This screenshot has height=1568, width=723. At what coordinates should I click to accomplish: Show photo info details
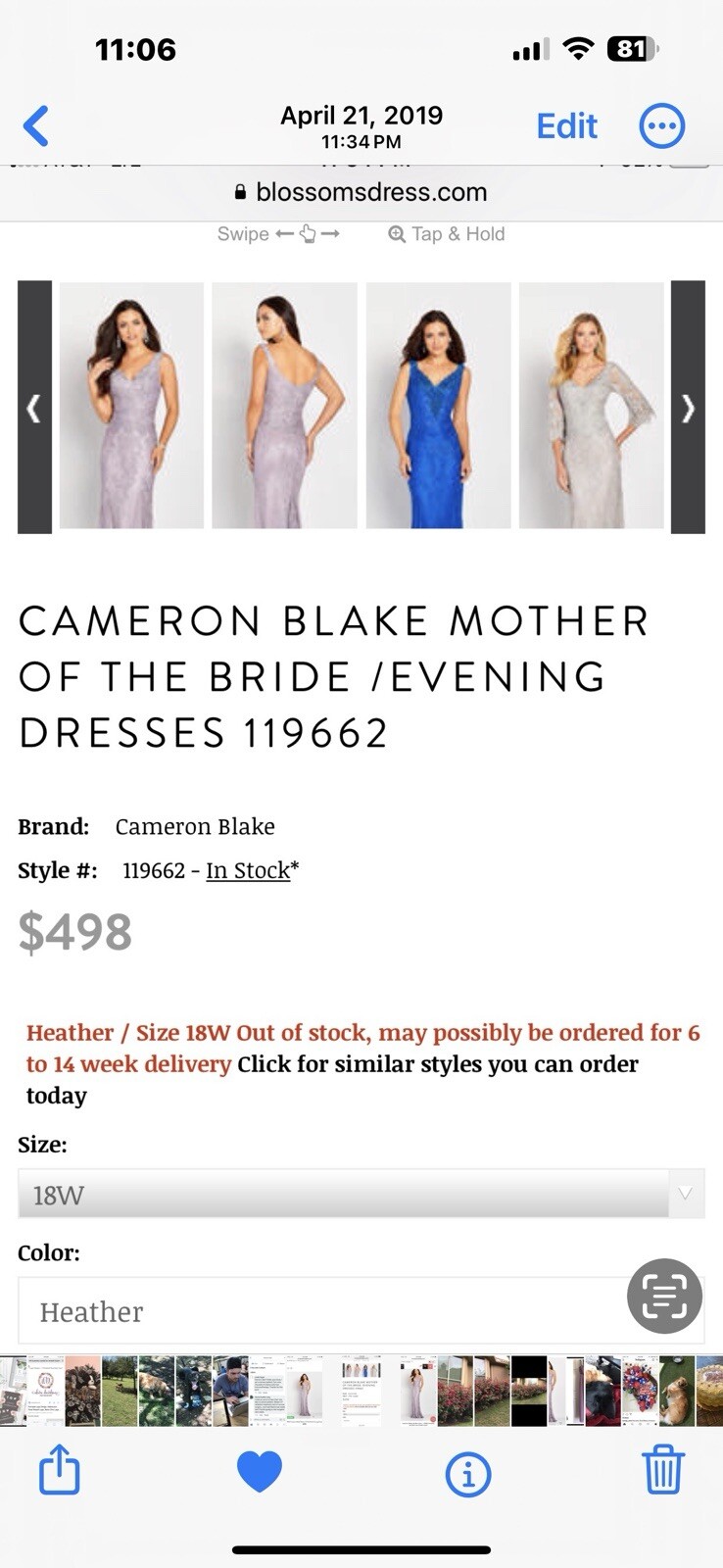coord(467,1473)
